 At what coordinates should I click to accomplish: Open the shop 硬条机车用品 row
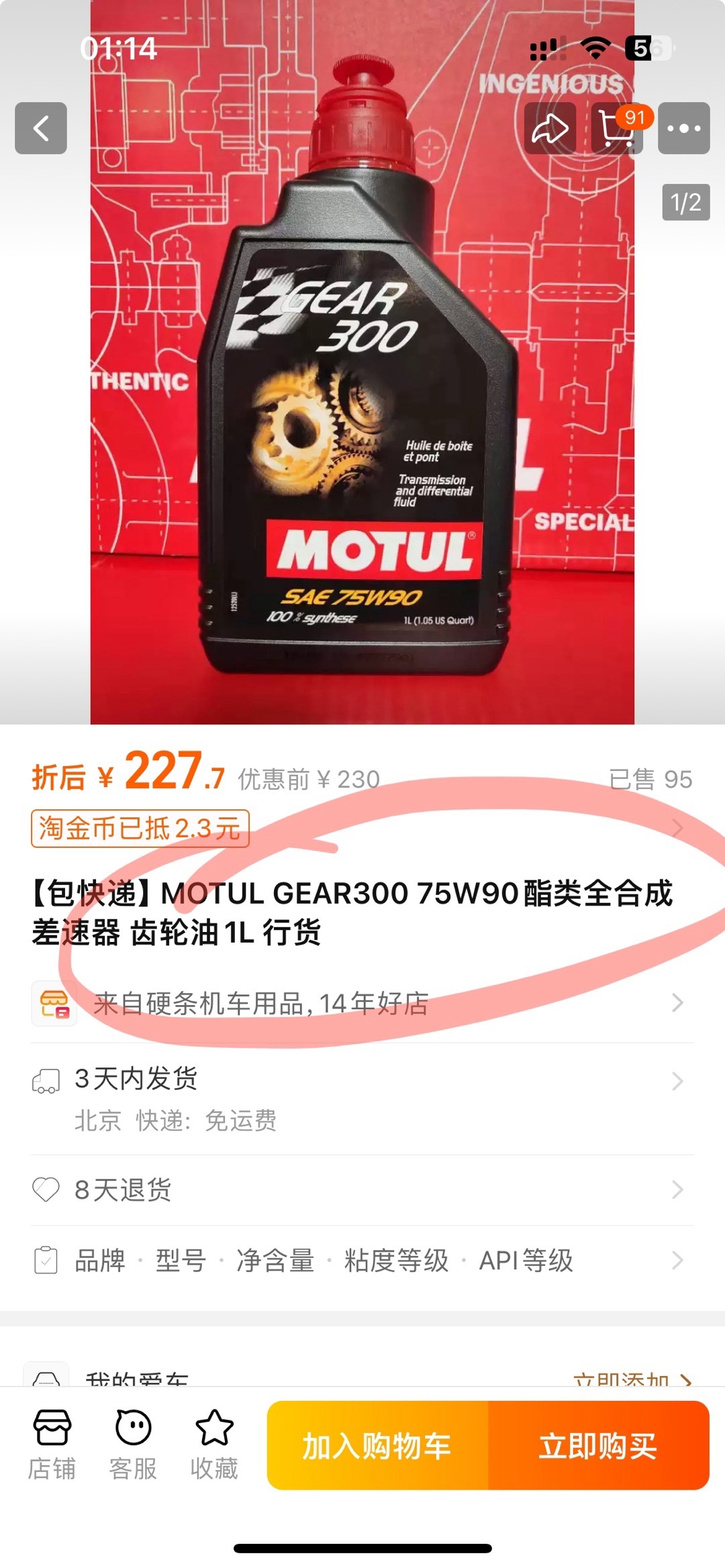(362, 1003)
